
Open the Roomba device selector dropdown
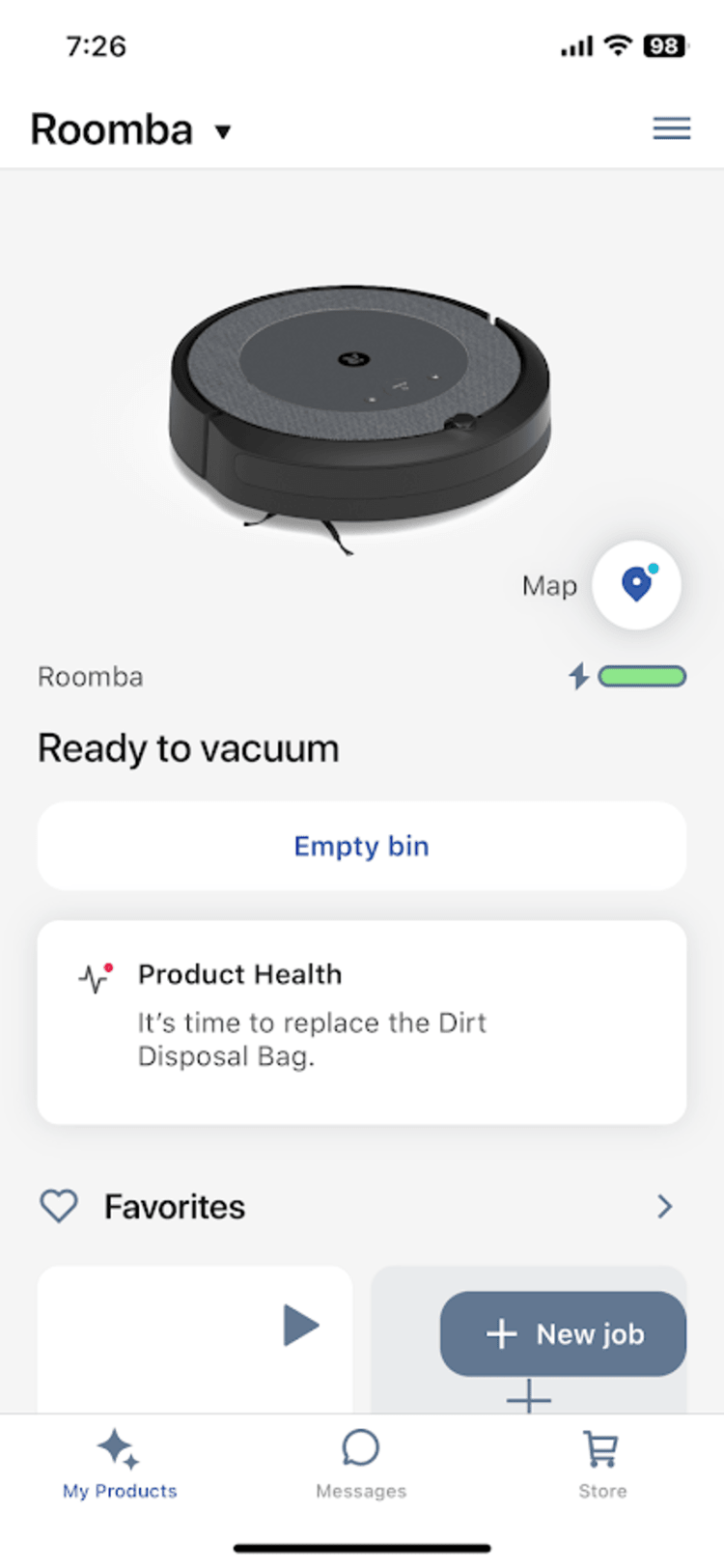pos(132,128)
